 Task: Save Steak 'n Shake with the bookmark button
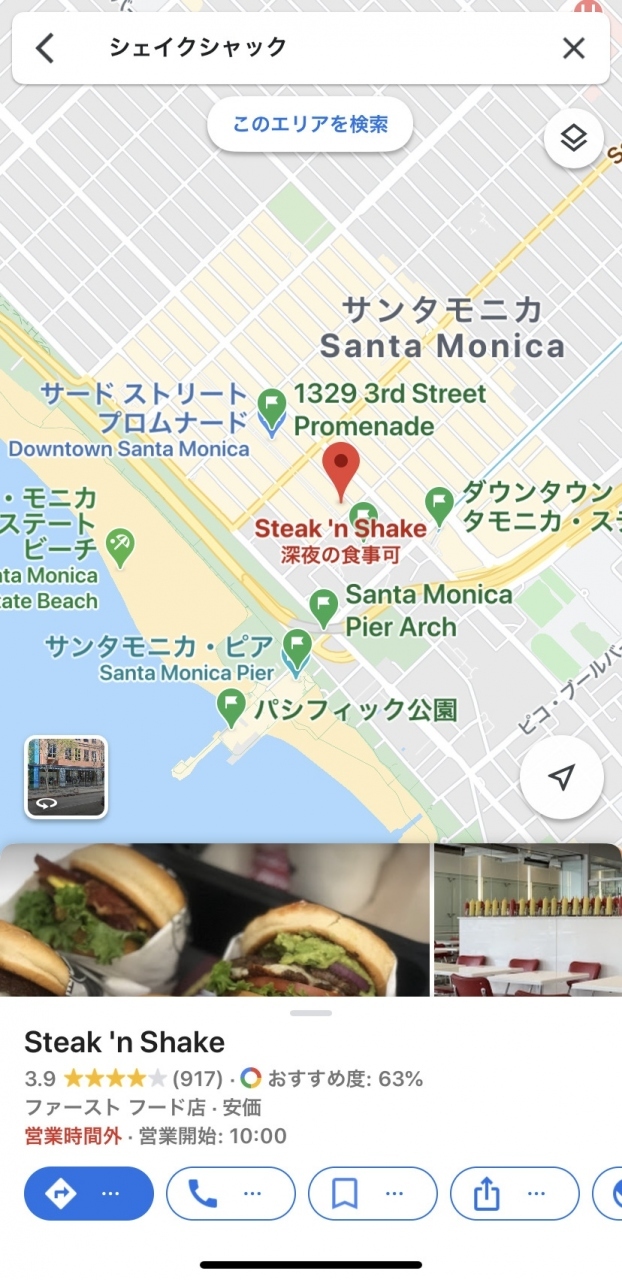point(372,1194)
